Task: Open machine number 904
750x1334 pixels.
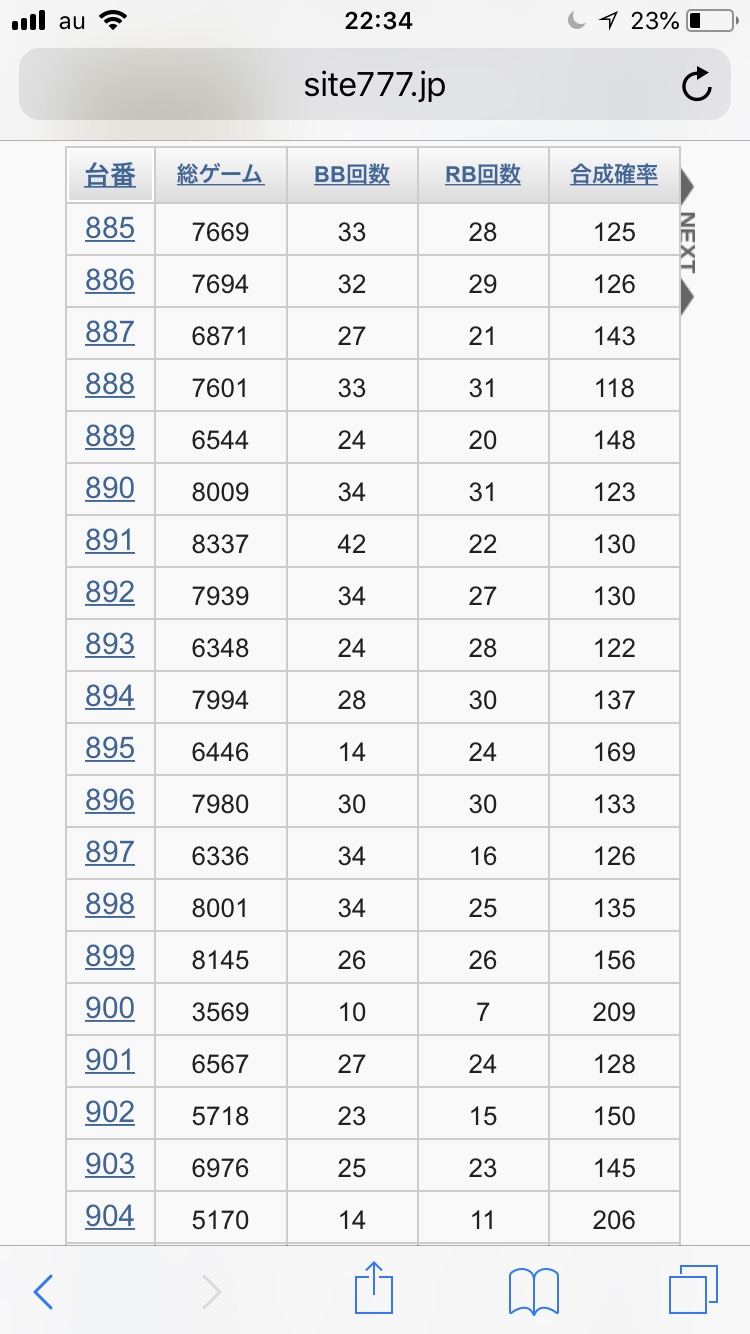Action: click(x=110, y=1217)
